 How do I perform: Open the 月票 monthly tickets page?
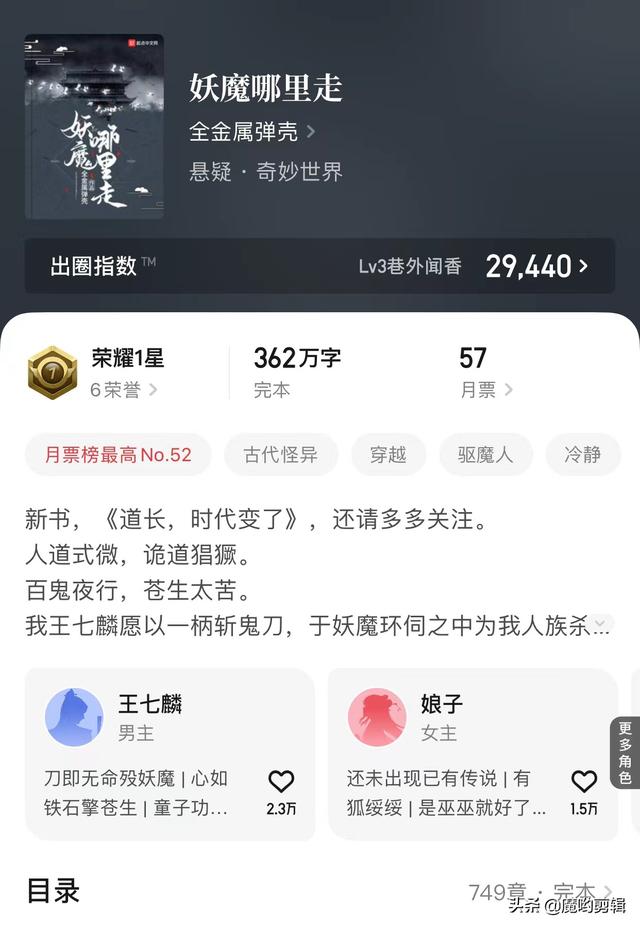[486, 390]
